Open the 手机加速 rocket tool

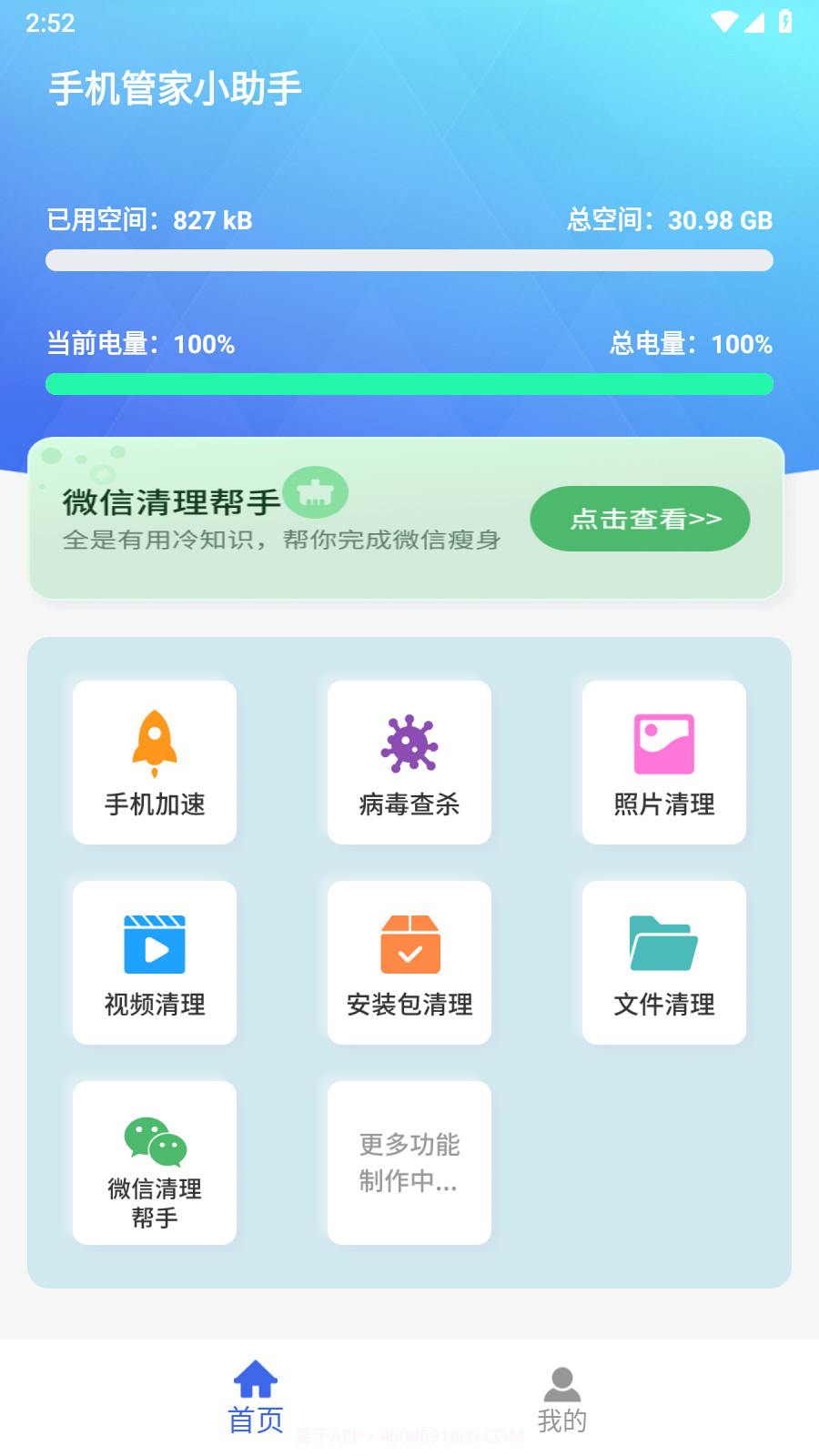(154, 762)
